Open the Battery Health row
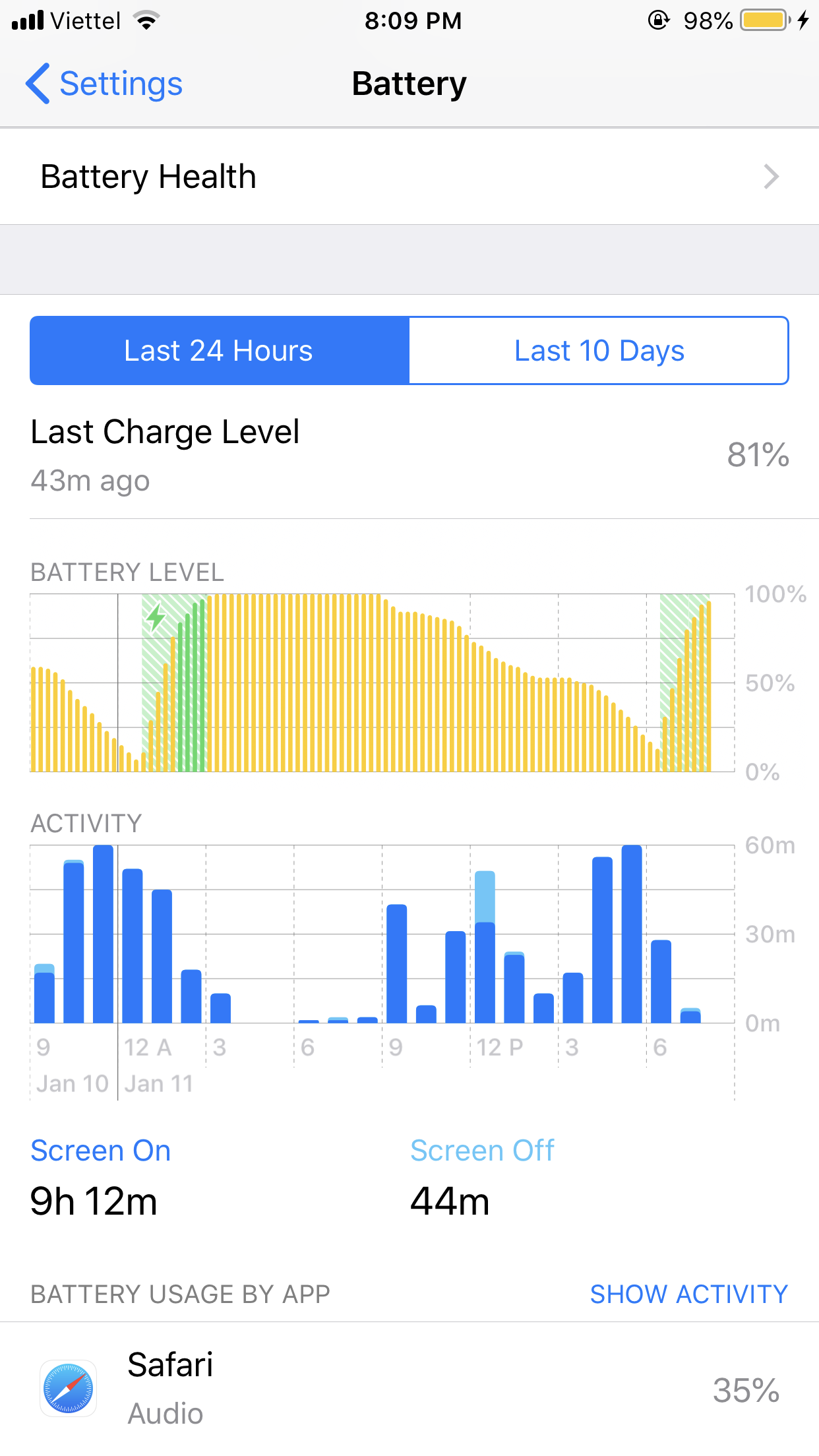 pyautogui.click(x=409, y=177)
